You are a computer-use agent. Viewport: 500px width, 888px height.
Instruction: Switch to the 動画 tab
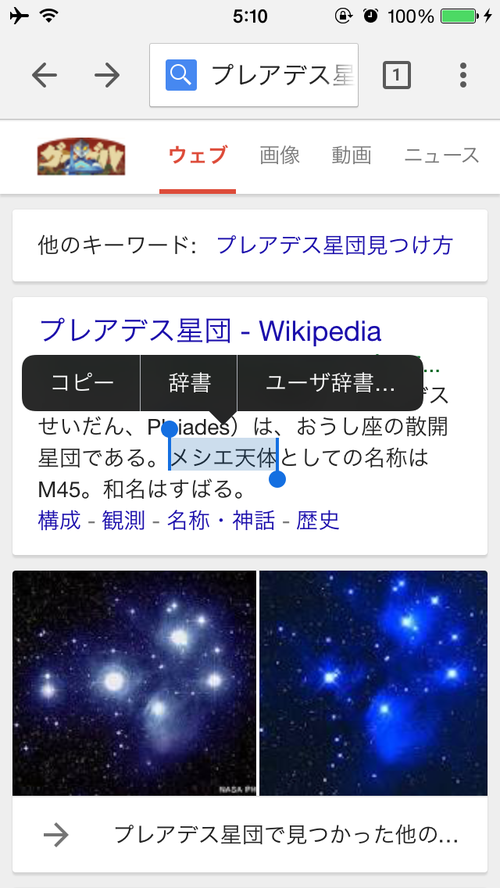352,155
